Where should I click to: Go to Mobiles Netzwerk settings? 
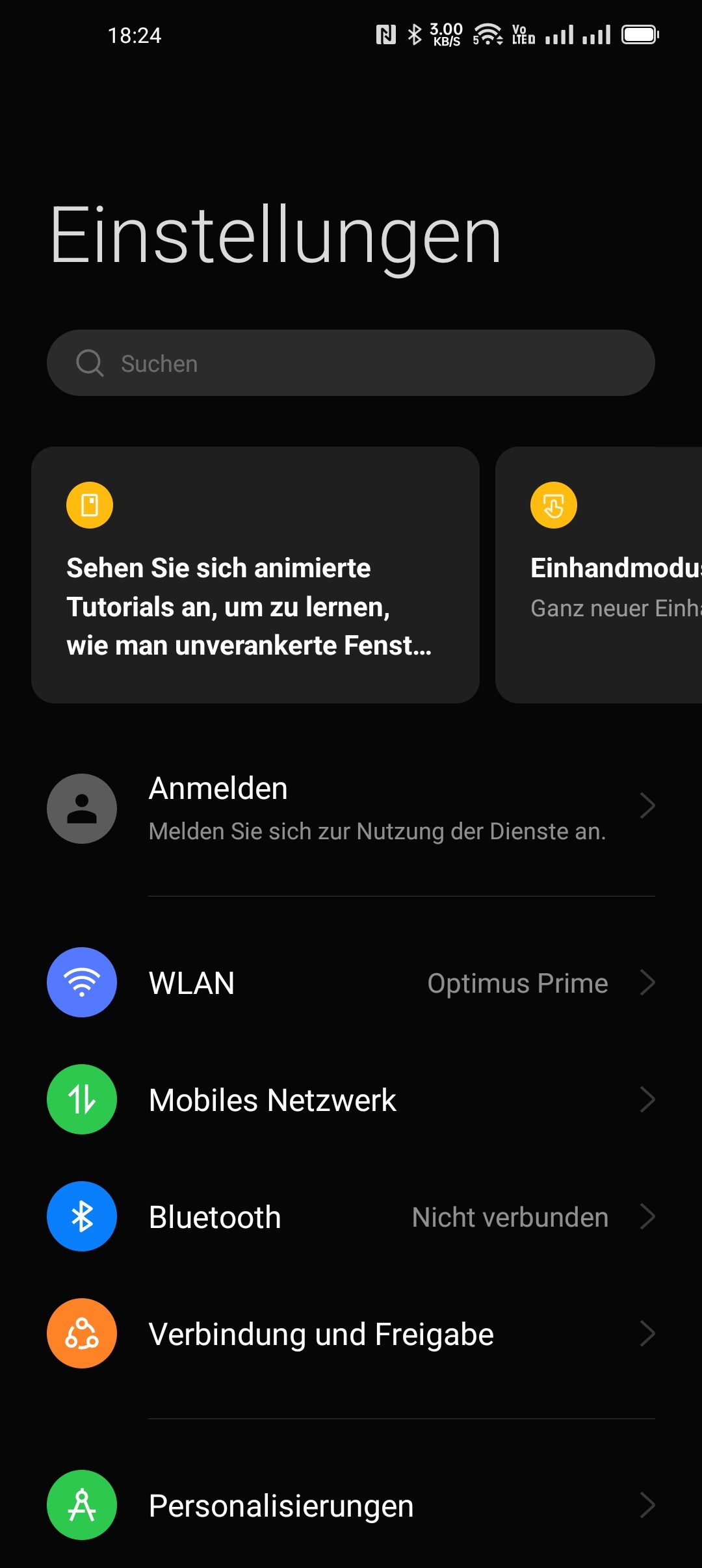point(351,1099)
